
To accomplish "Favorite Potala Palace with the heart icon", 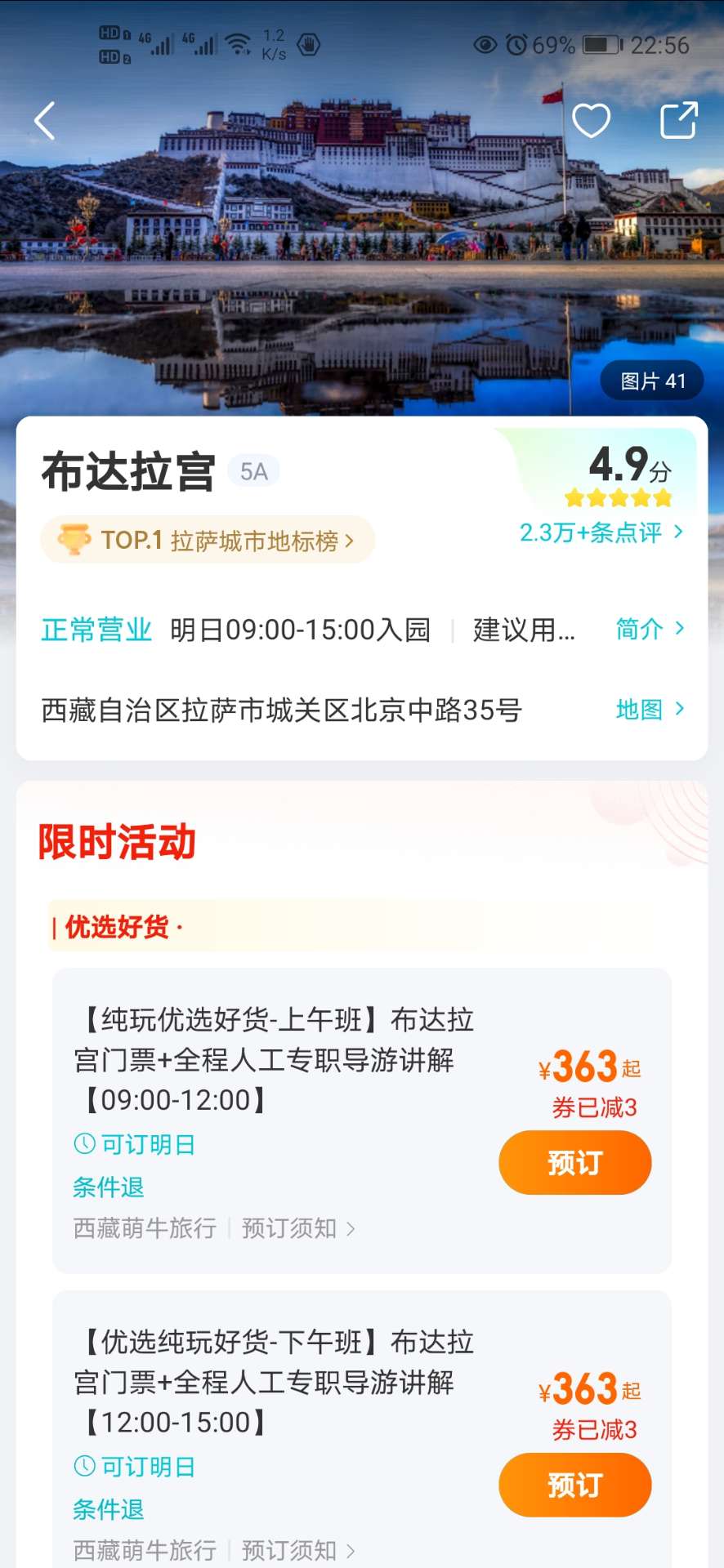I will pos(591,121).
